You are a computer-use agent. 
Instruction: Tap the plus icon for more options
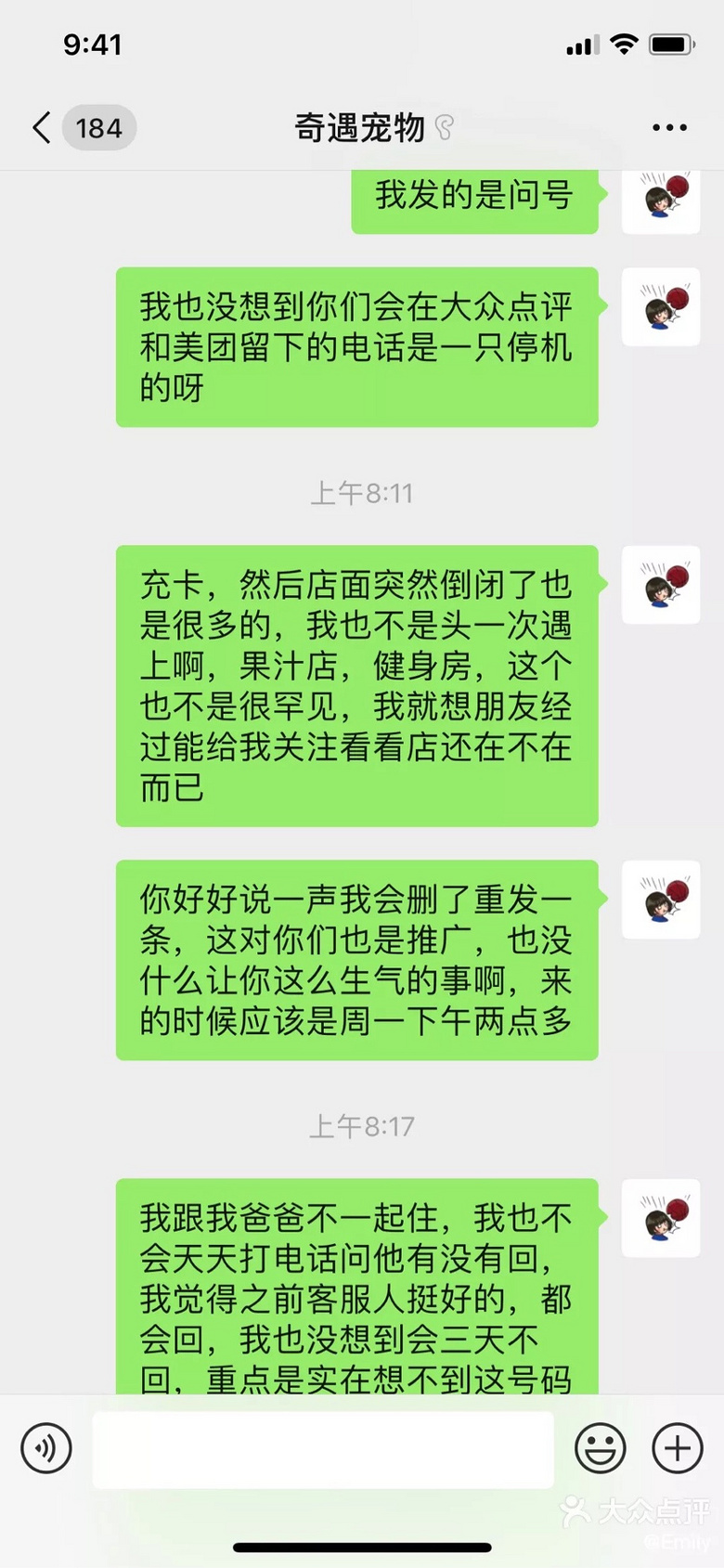coord(677,1448)
